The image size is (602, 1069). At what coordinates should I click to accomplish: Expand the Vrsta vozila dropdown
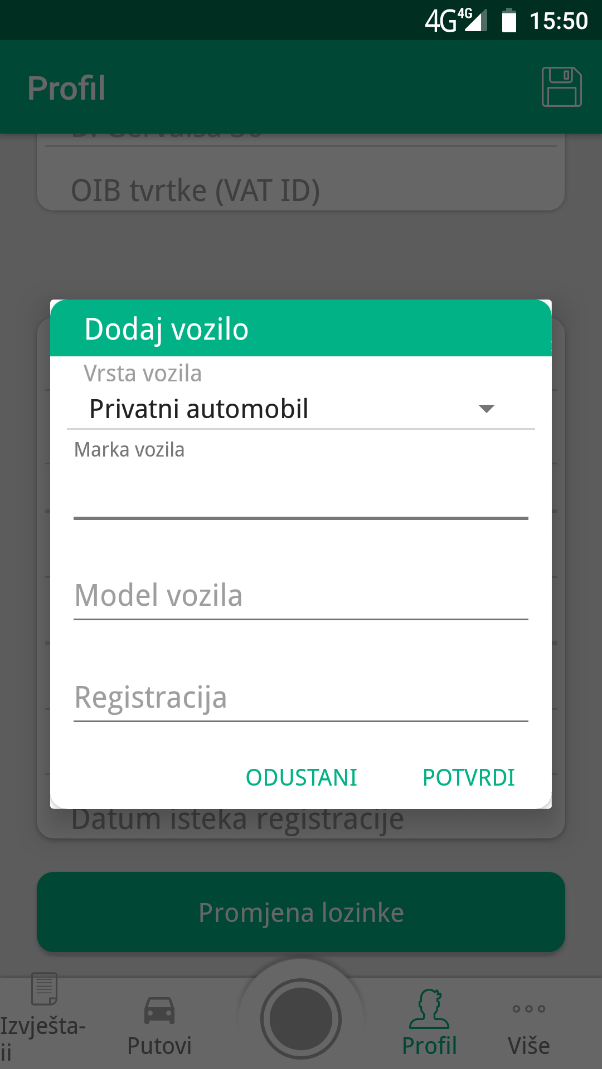301,409
